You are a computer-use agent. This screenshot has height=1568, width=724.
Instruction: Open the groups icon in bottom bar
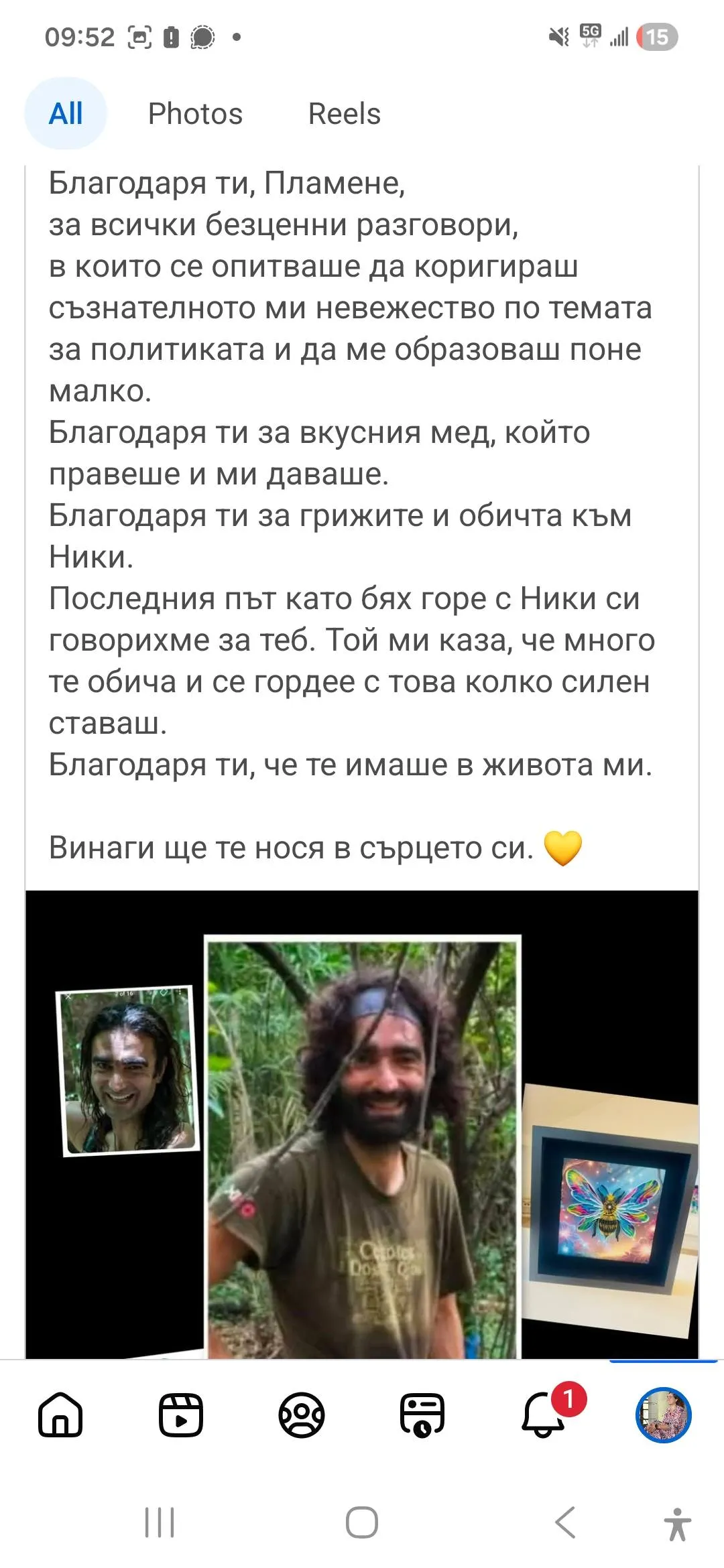tap(302, 1415)
